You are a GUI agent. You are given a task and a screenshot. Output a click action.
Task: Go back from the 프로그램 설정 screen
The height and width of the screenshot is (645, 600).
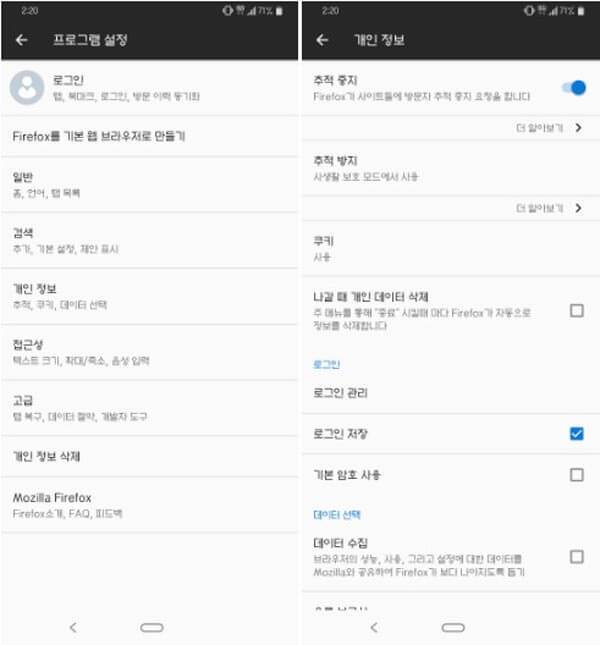point(22,40)
